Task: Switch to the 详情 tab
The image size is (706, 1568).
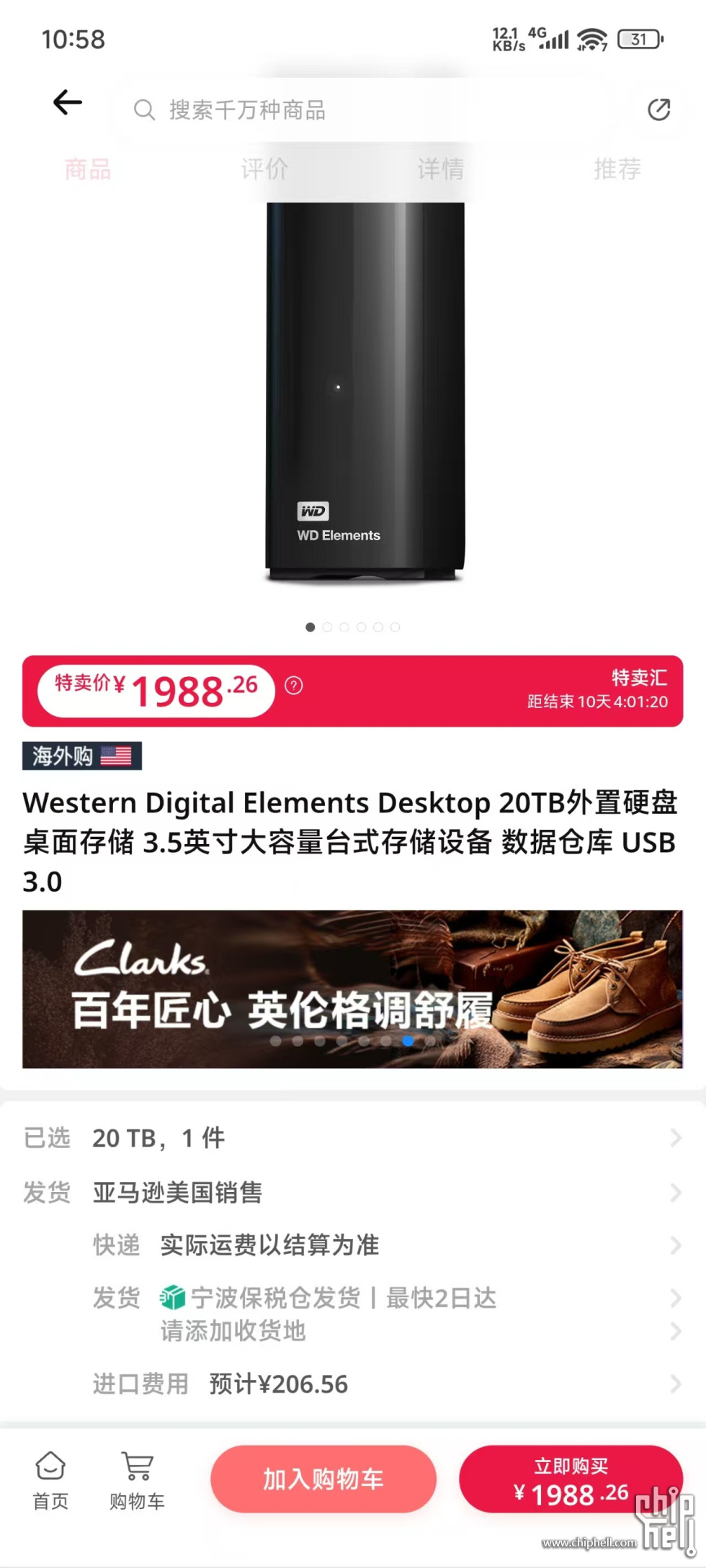Action: (x=441, y=169)
